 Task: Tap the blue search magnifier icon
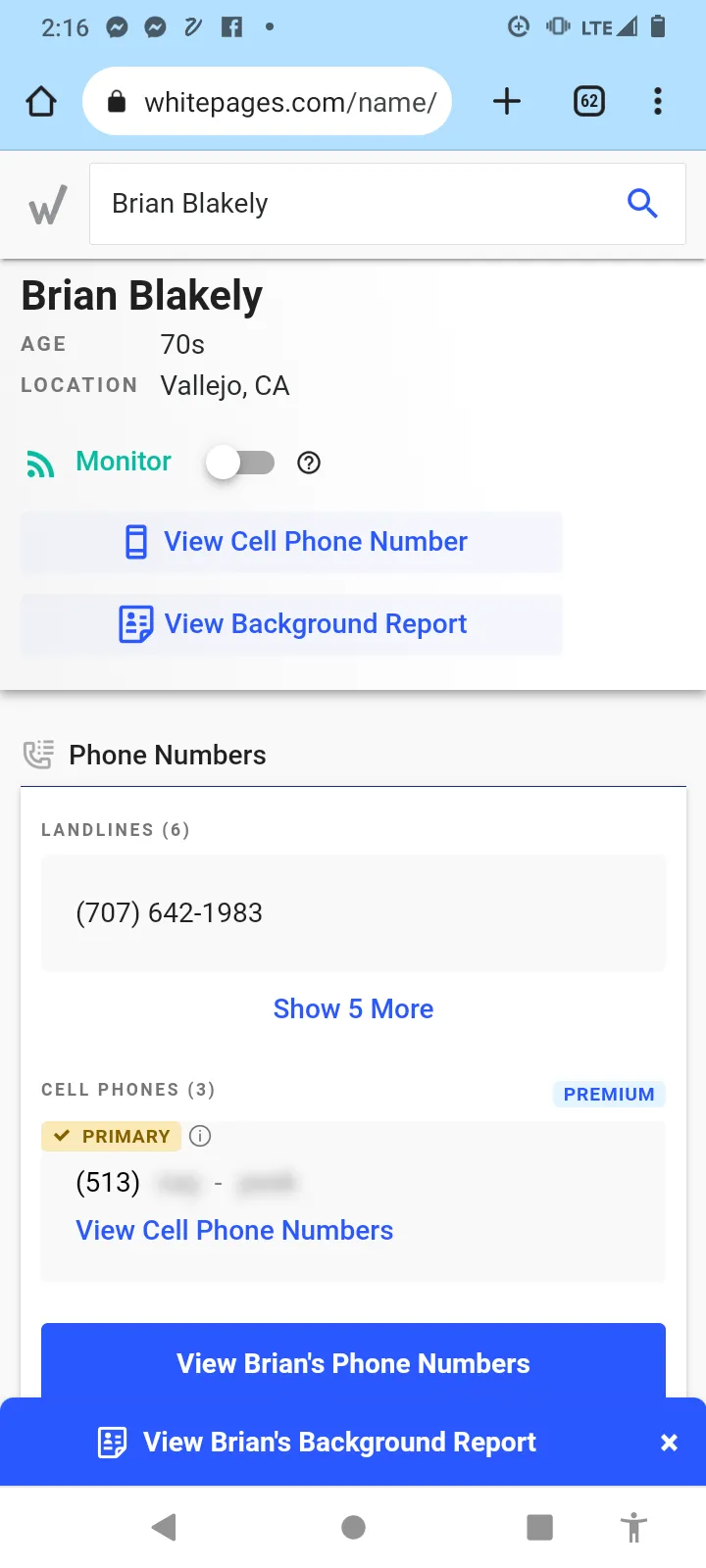(642, 203)
